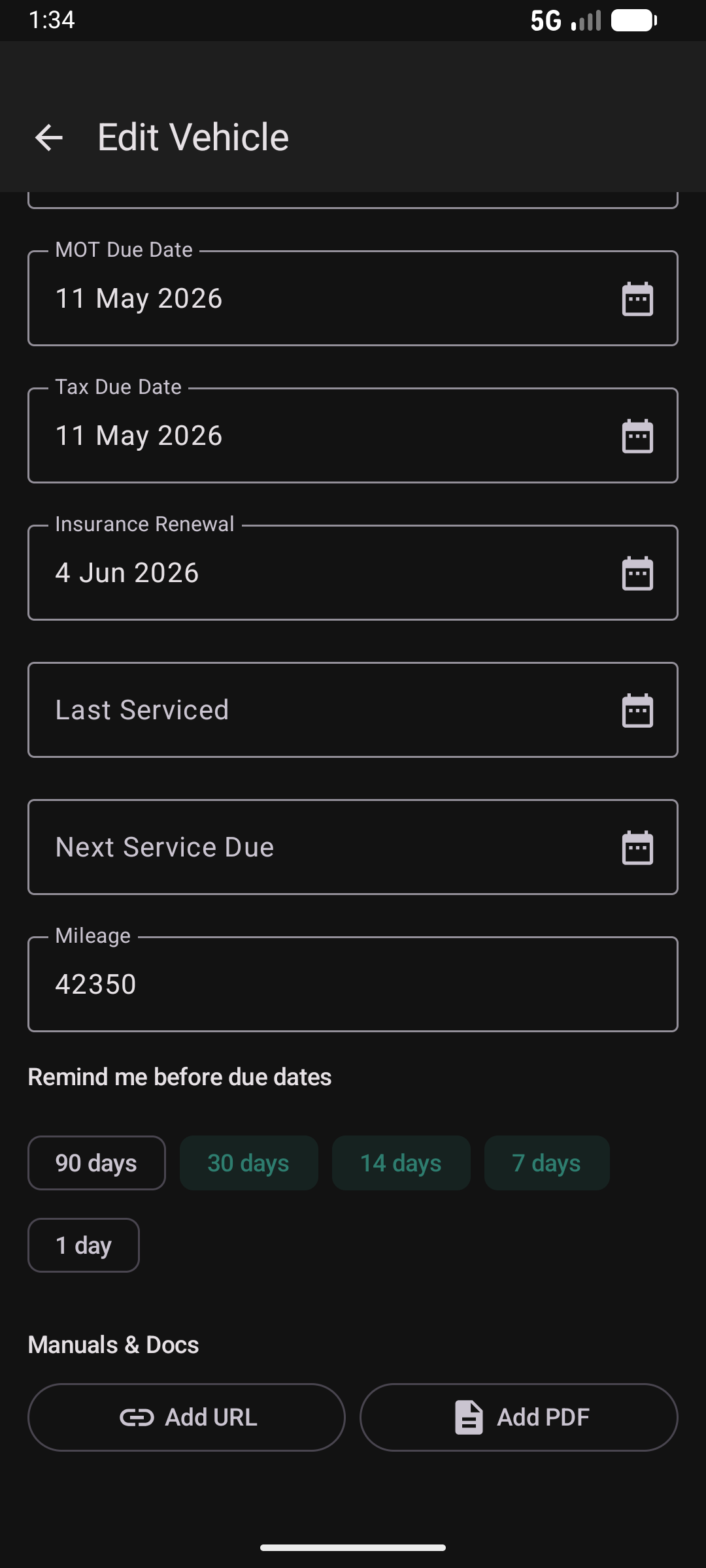Open the Last Serviced calendar icon
Screen dimensions: 706x1568
637,709
